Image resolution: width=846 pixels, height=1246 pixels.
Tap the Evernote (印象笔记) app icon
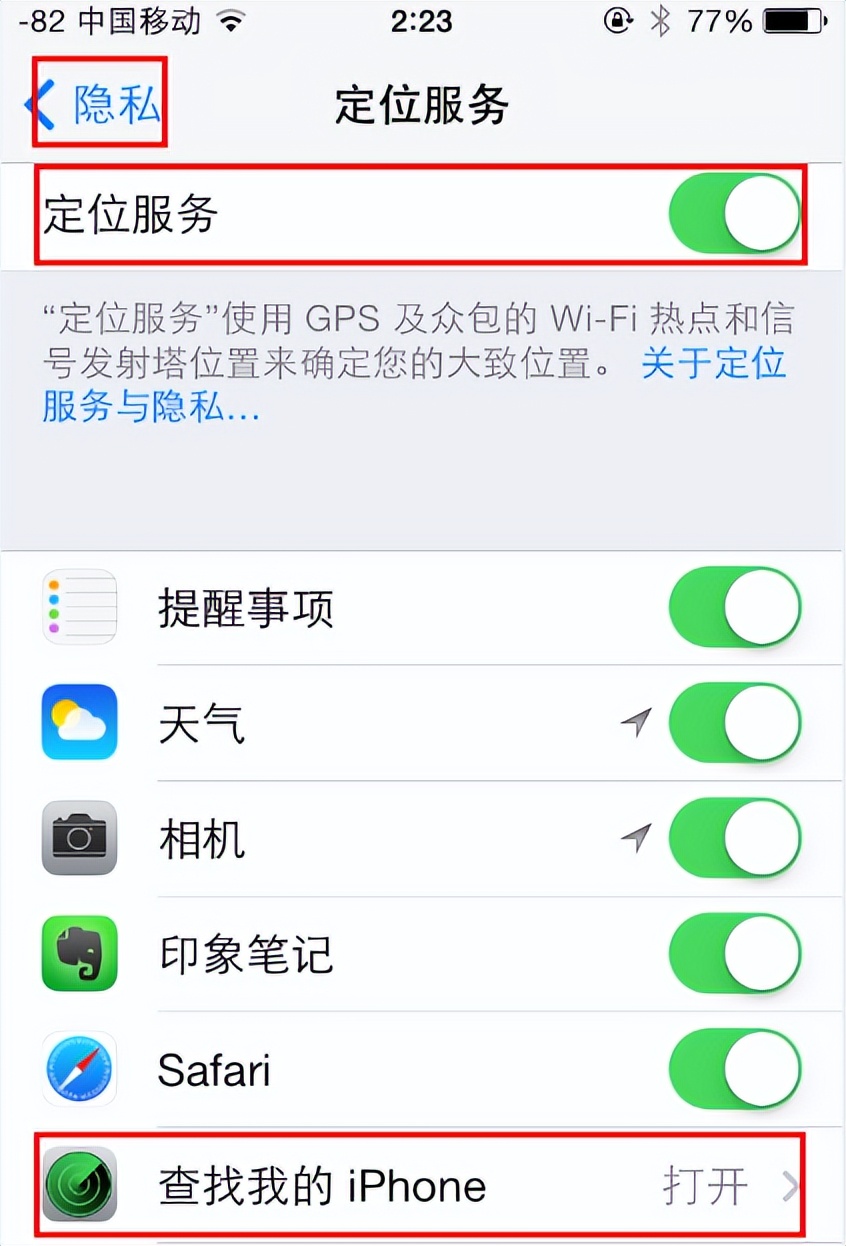[x=79, y=954]
